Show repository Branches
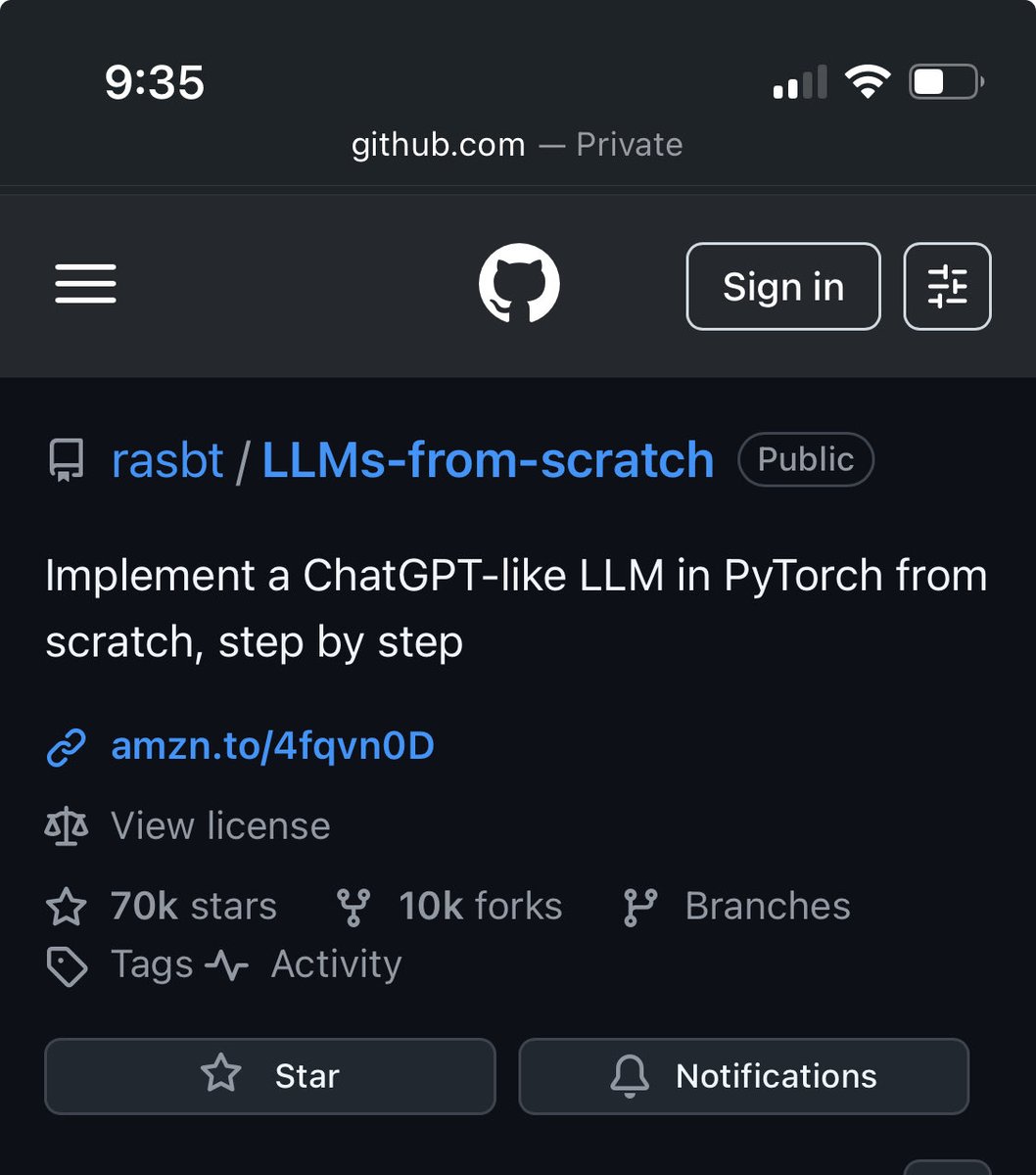The image size is (1036, 1175). (x=767, y=907)
